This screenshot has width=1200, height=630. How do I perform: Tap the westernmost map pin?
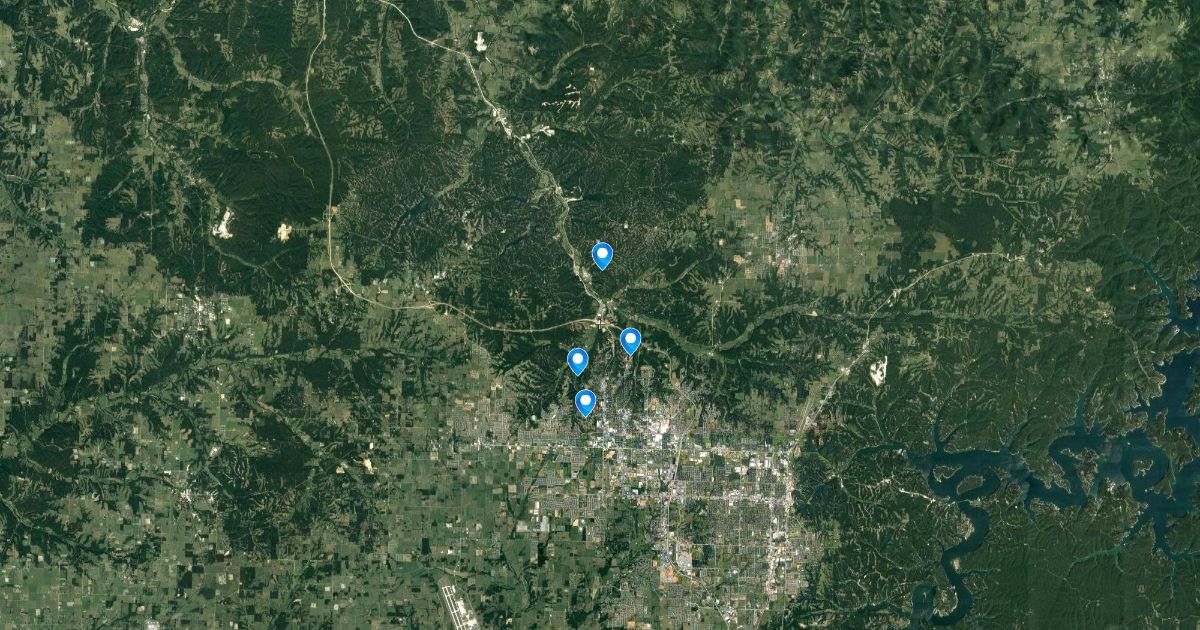(577, 361)
